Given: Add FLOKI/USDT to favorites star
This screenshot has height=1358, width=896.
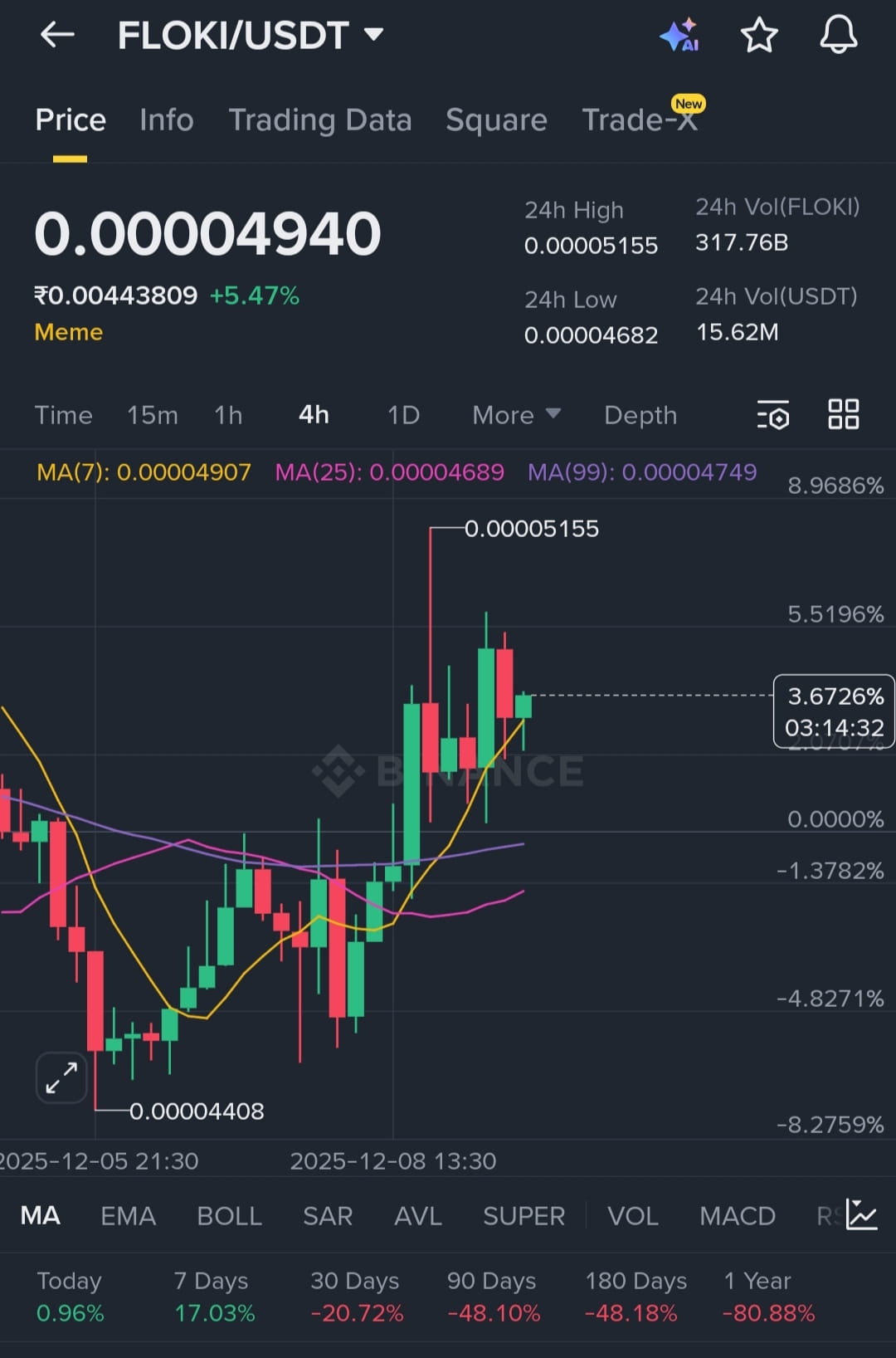Looking at the screenshot, I should [x=758, y=36].
